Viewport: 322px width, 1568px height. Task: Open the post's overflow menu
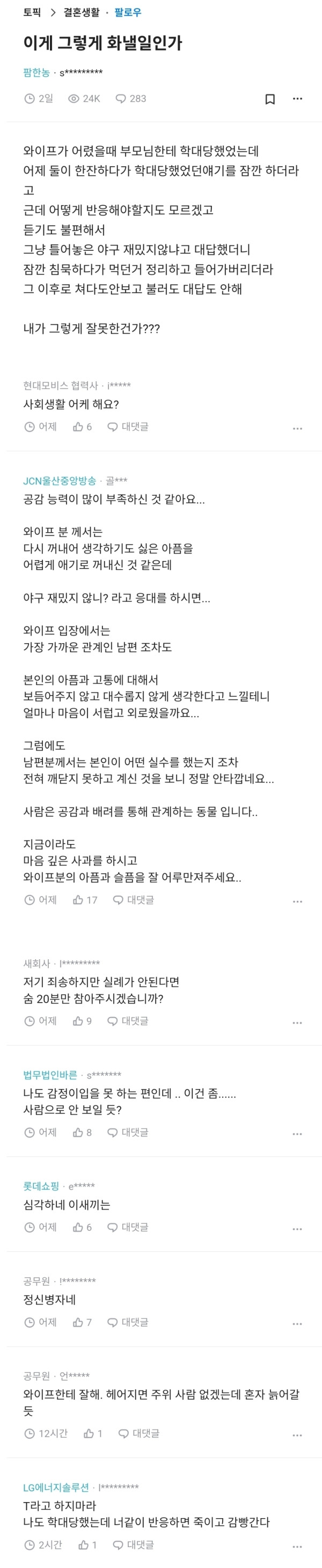pyautogui.click(x=297, y=99)
